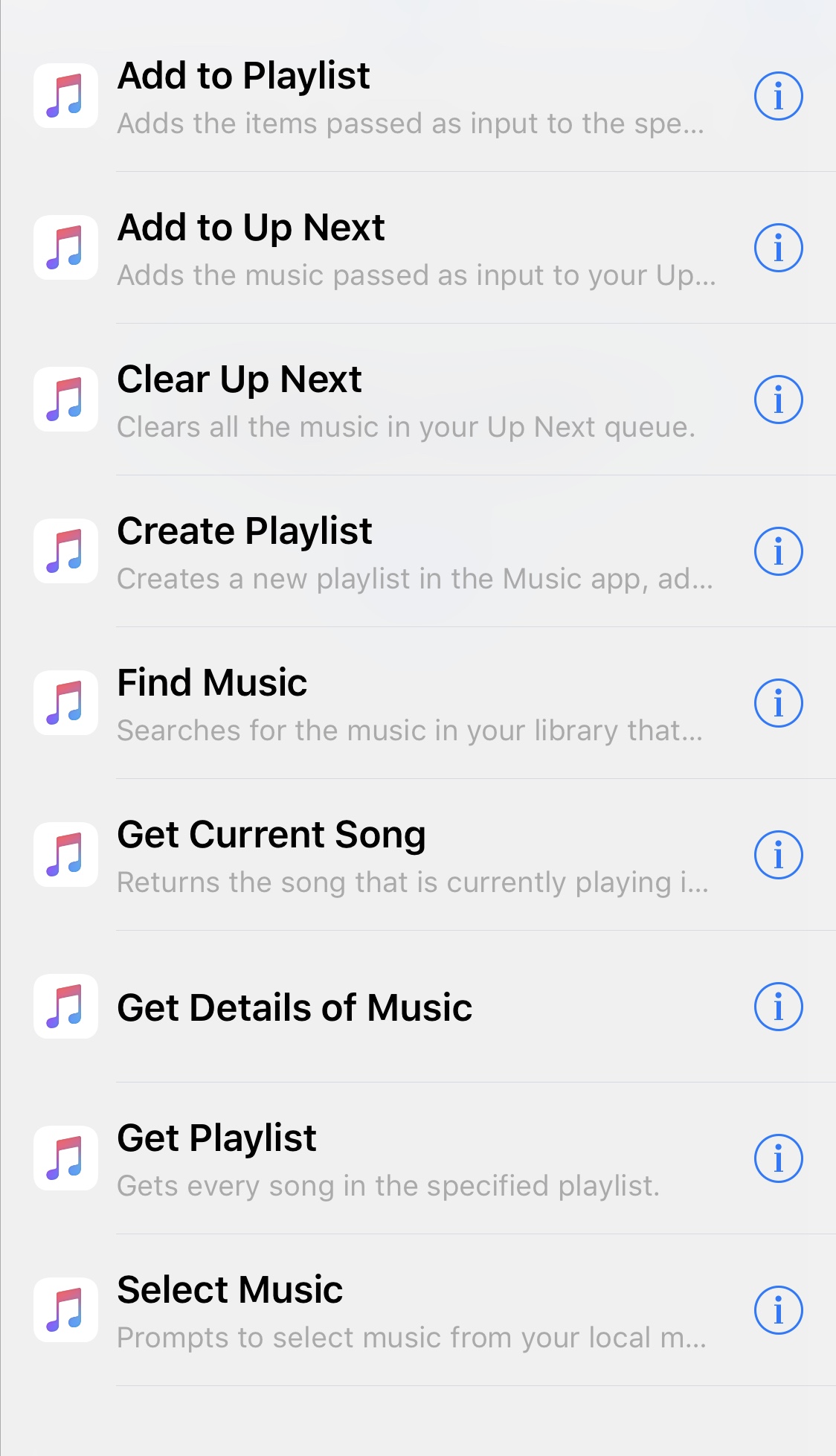The width and height of the screenshot is (836, 1456).
Task: Pick the Clear Up Next action
Action: pos(418,400)
